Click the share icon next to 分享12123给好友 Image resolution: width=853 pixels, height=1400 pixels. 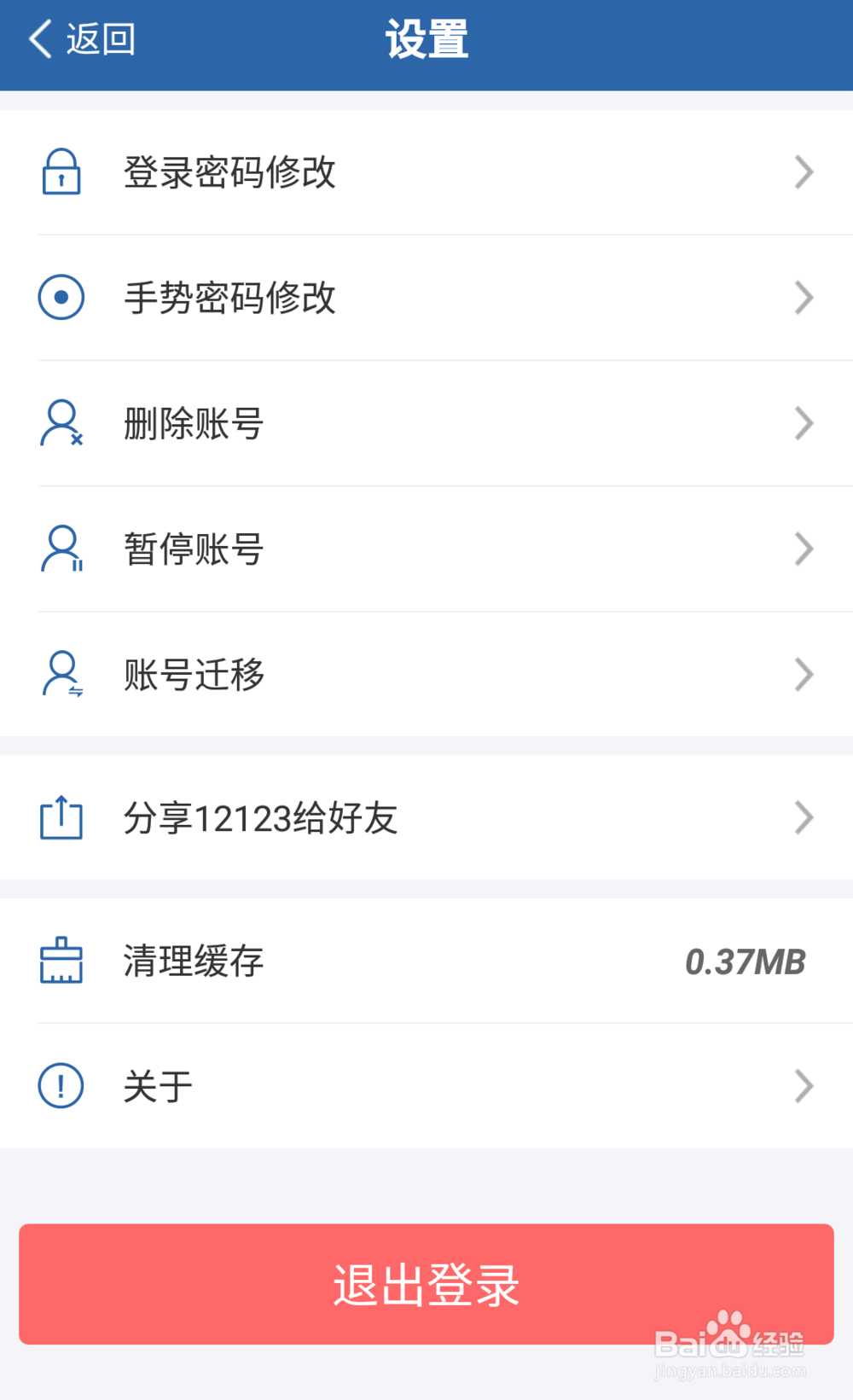coord(60,816)
